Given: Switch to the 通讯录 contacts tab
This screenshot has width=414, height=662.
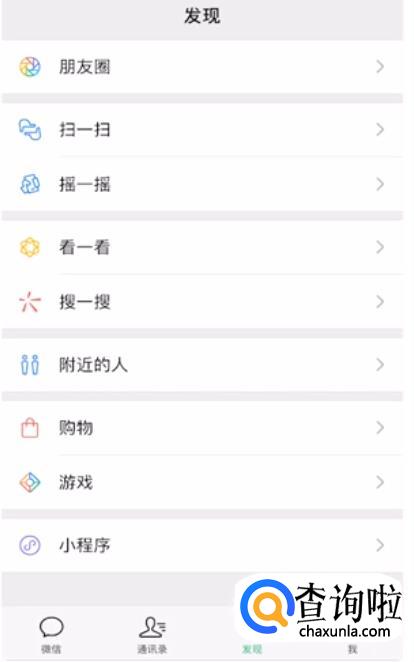Looking at the screenshot, I should pos(152,634).
